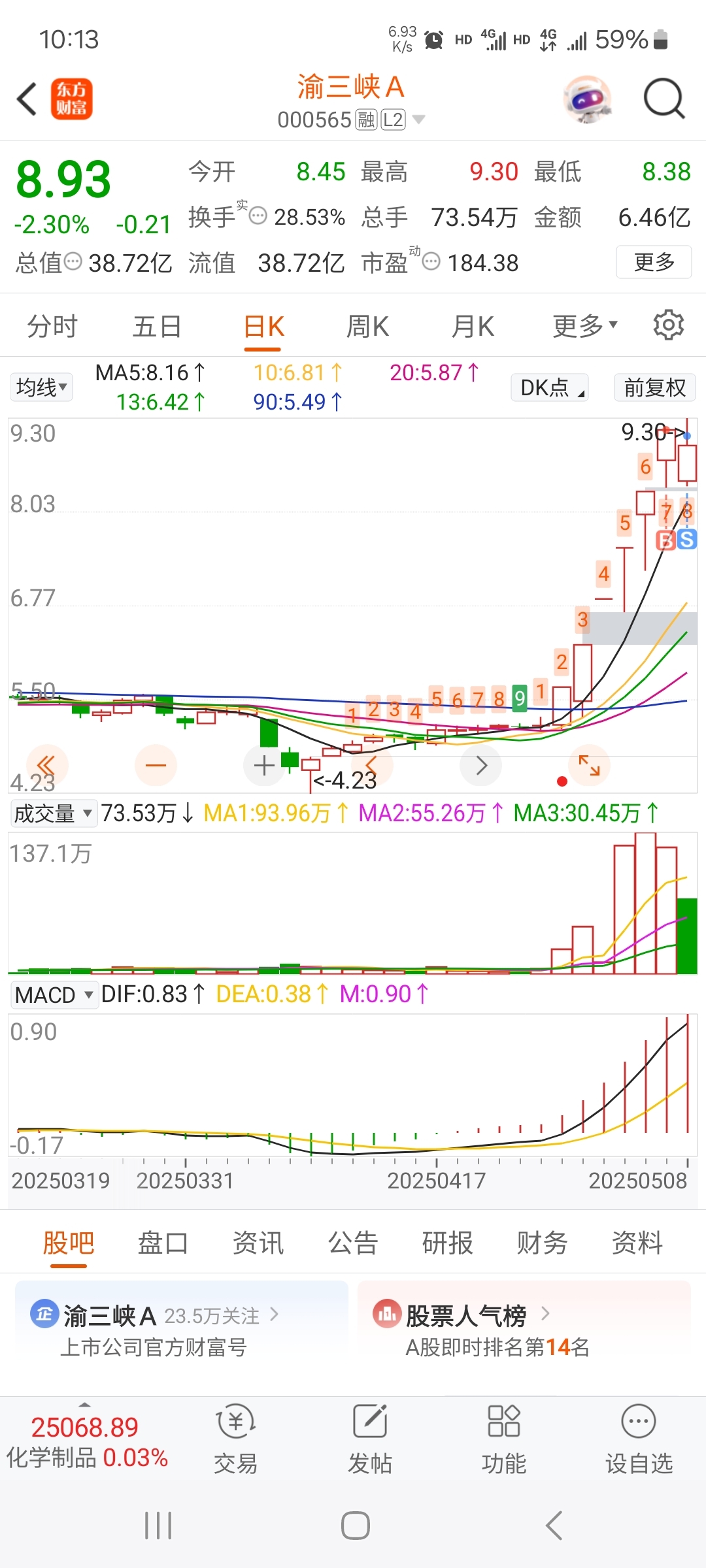Open the 前复权 adjustment selector
Image resolution: width=706 pixels, height=1568 pixels.
(x=654, y=387)
